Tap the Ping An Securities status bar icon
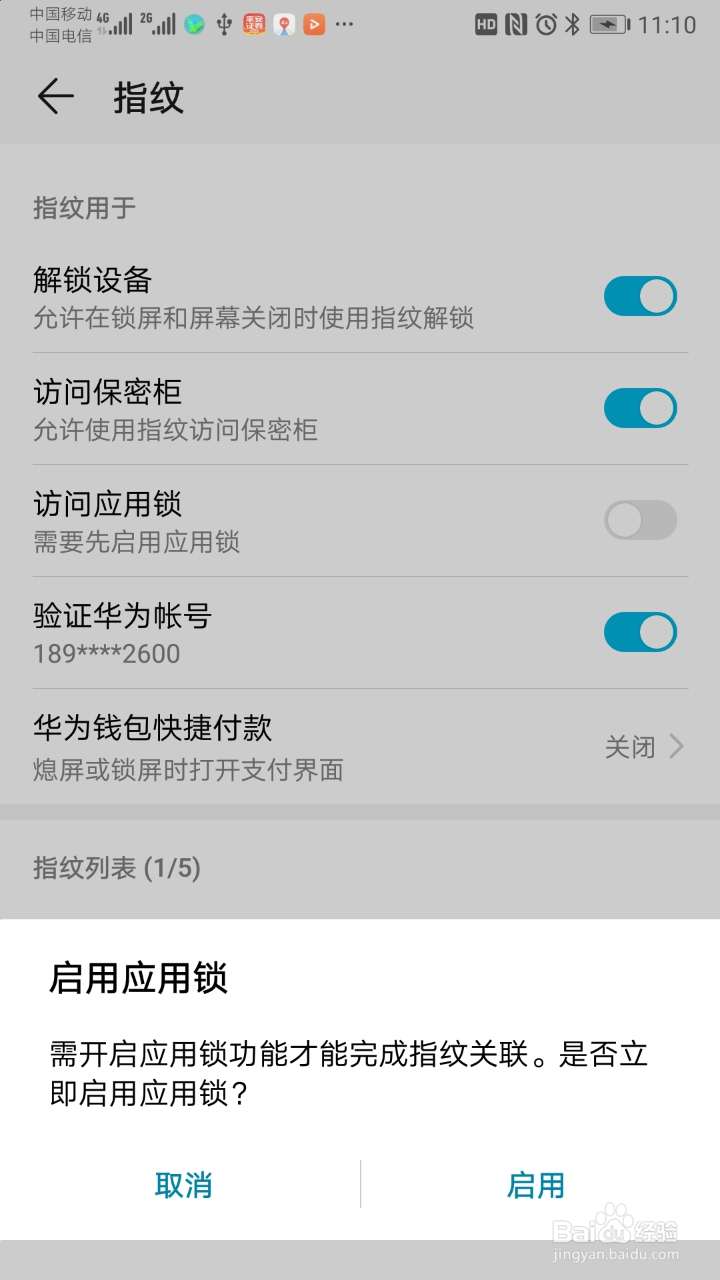The height and width of the screenshot is (1280, 720). coord(254,20)
